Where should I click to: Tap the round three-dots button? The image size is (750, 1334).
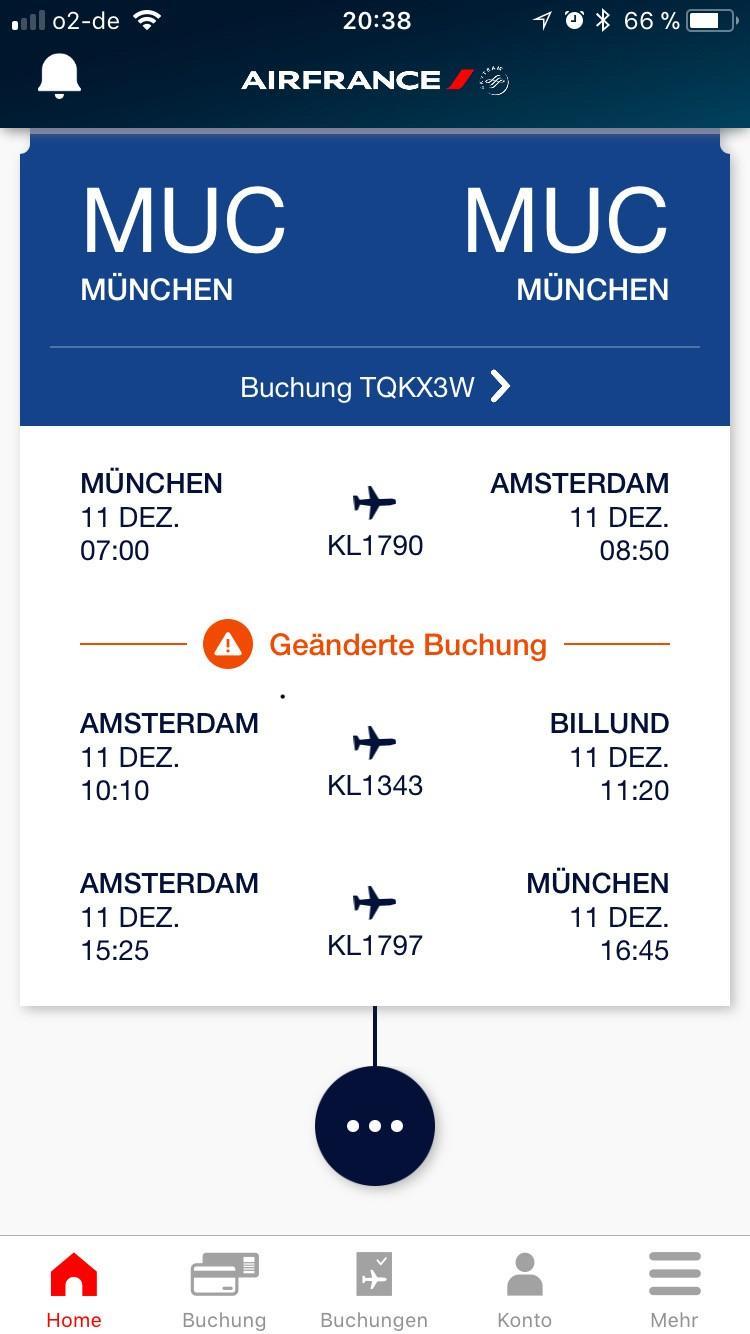[375, 1126]
